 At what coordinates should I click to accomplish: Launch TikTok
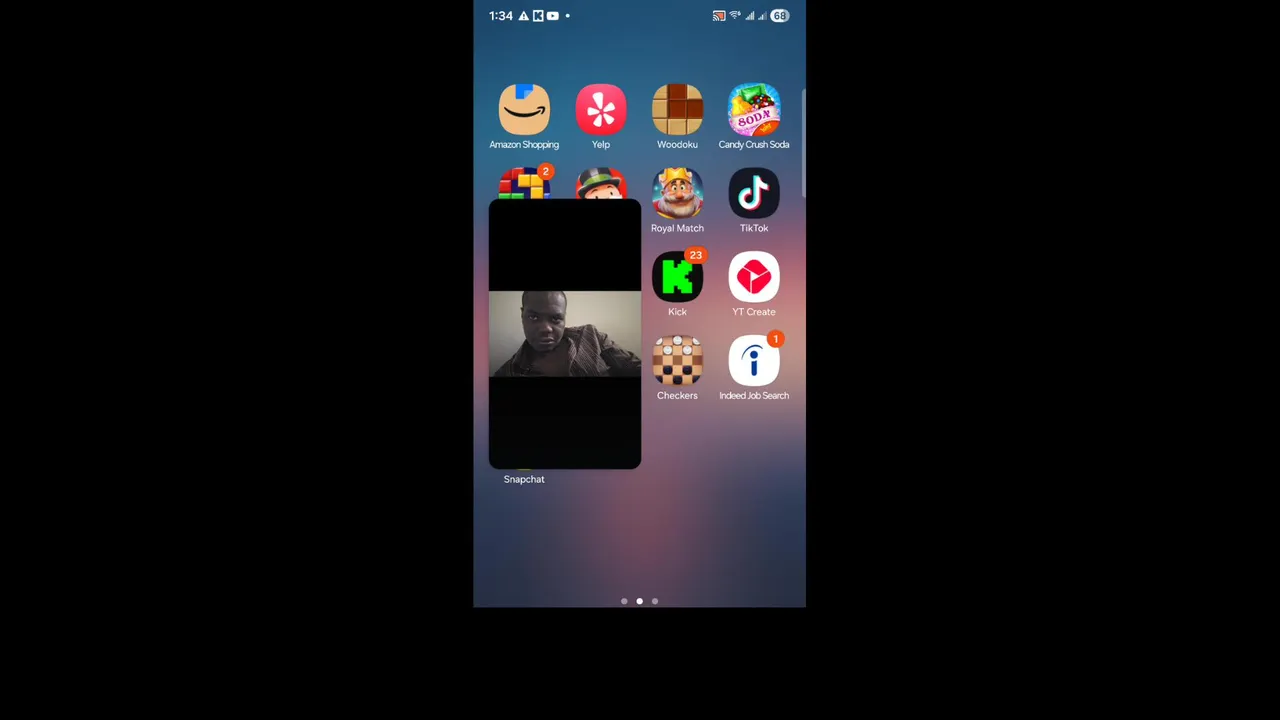click(x=753, y=194)
